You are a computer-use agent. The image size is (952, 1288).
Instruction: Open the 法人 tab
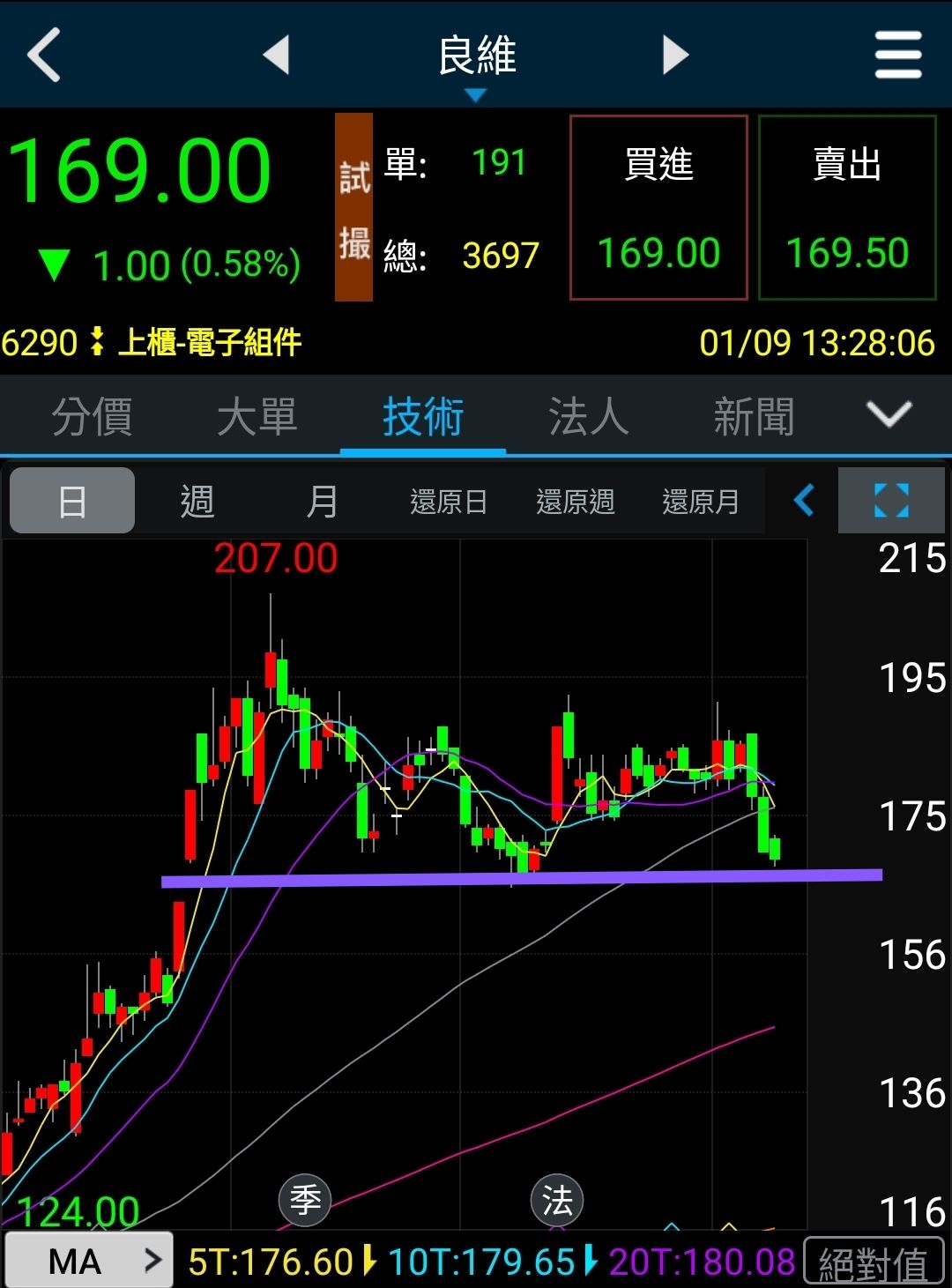(588, 416)
